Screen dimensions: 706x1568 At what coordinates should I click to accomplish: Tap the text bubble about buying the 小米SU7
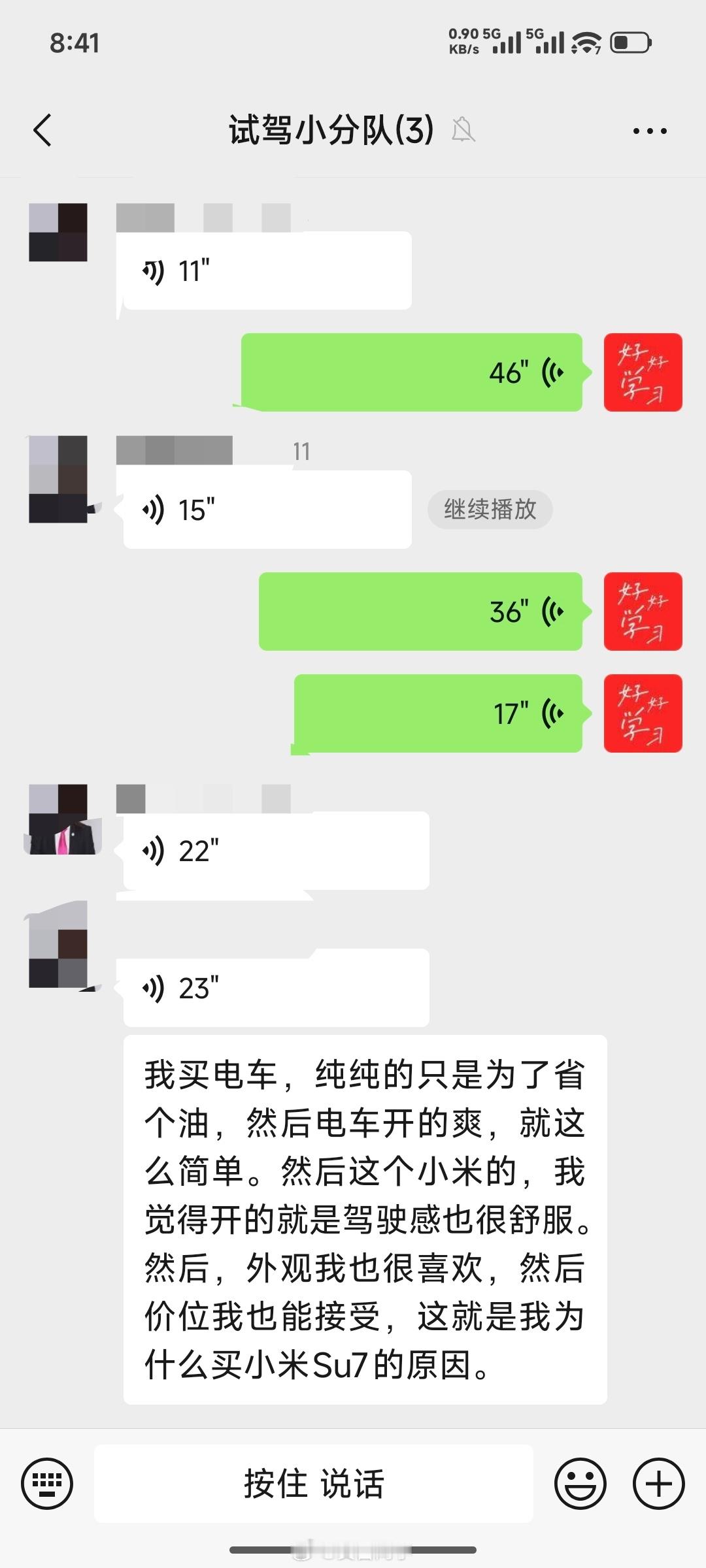click(366, 1222)
